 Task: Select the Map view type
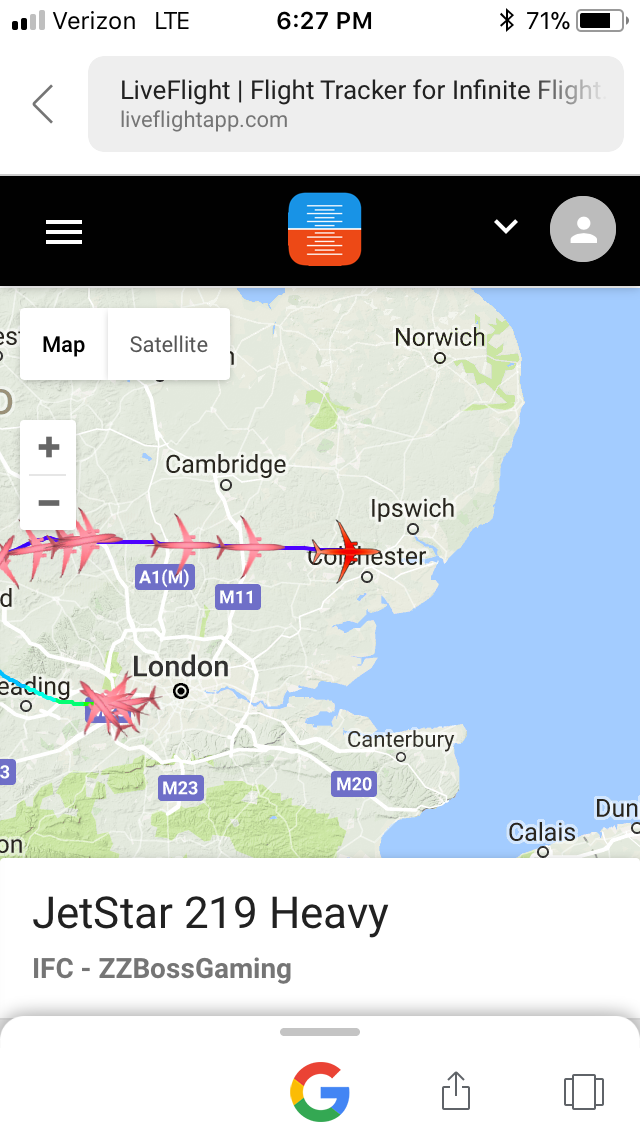(64, 345)
